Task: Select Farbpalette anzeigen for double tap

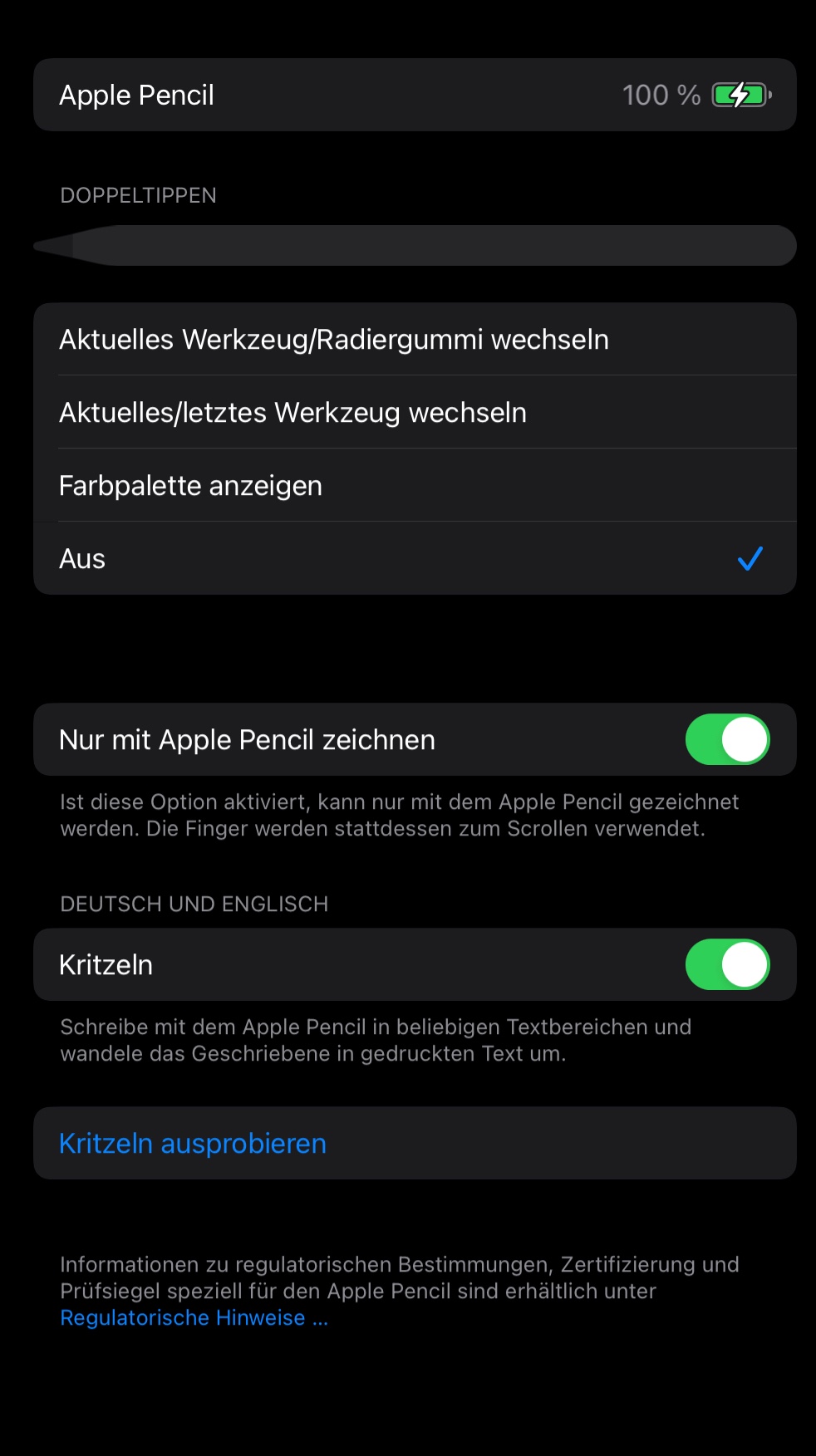Action: (191, 486)
